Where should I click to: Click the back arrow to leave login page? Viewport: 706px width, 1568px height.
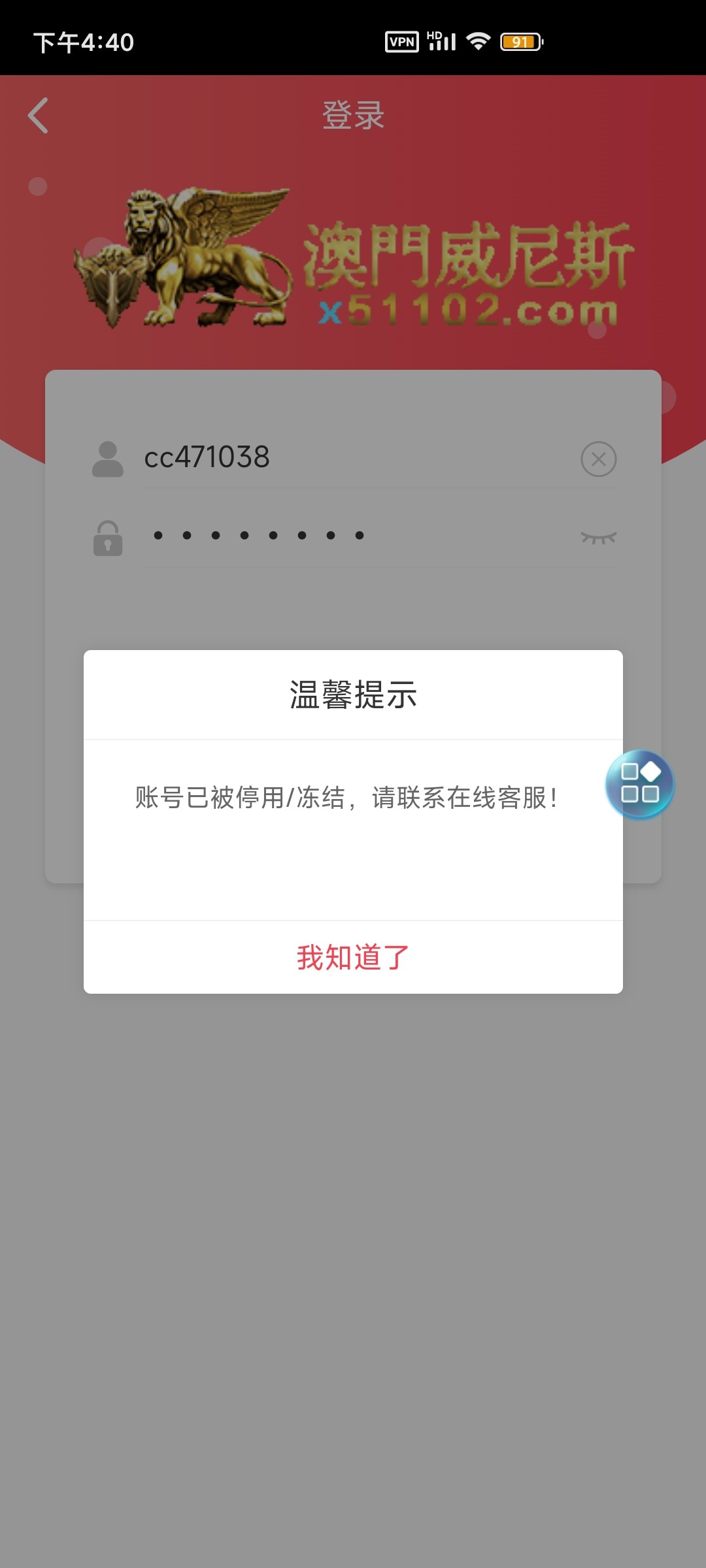tap(37, 116)
